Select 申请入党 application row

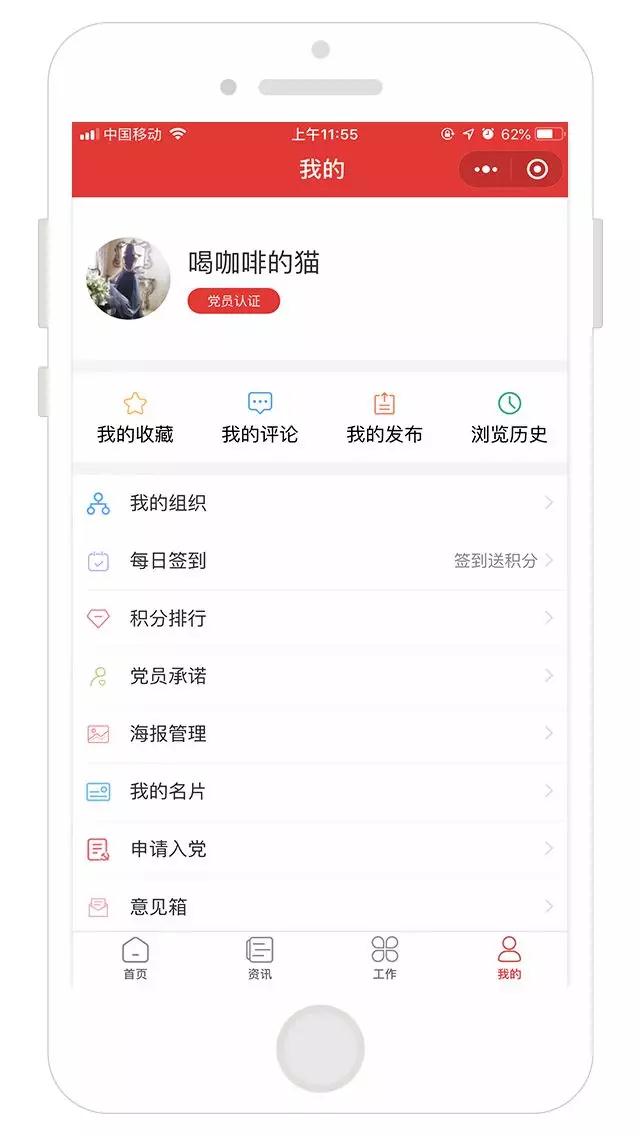(x=320, y=849)
